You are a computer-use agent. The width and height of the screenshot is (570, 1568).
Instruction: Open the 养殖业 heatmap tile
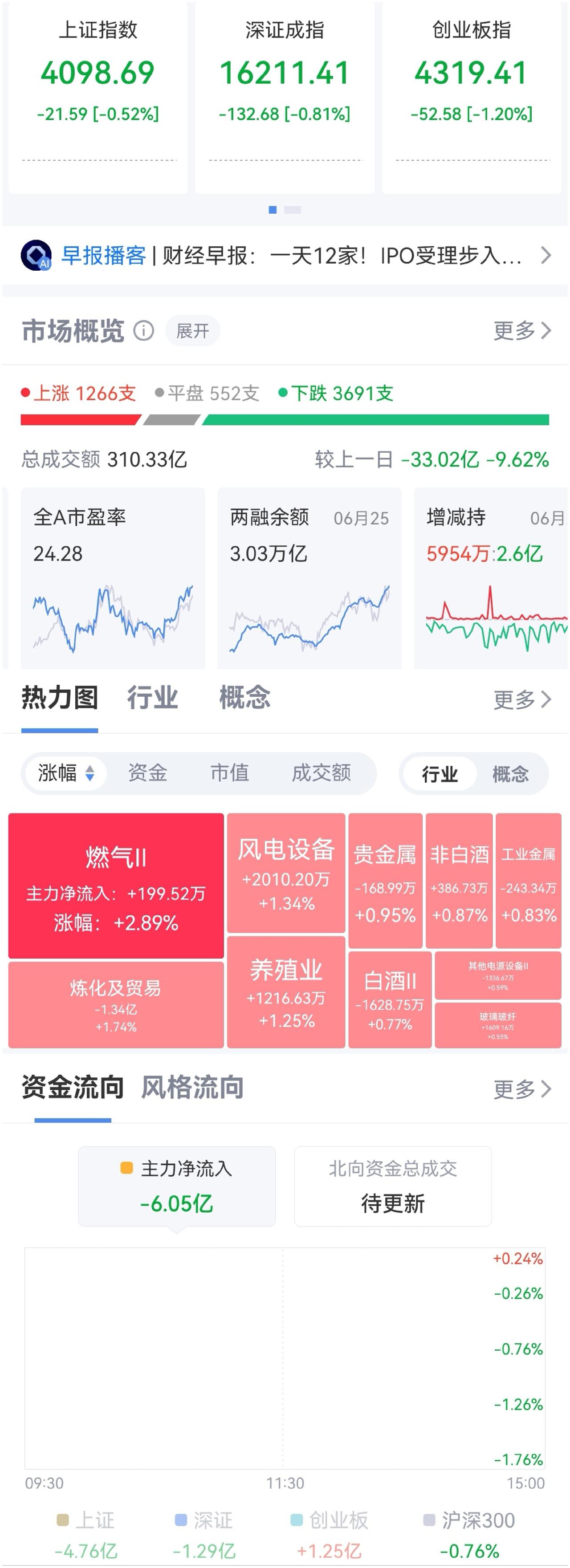286,992
